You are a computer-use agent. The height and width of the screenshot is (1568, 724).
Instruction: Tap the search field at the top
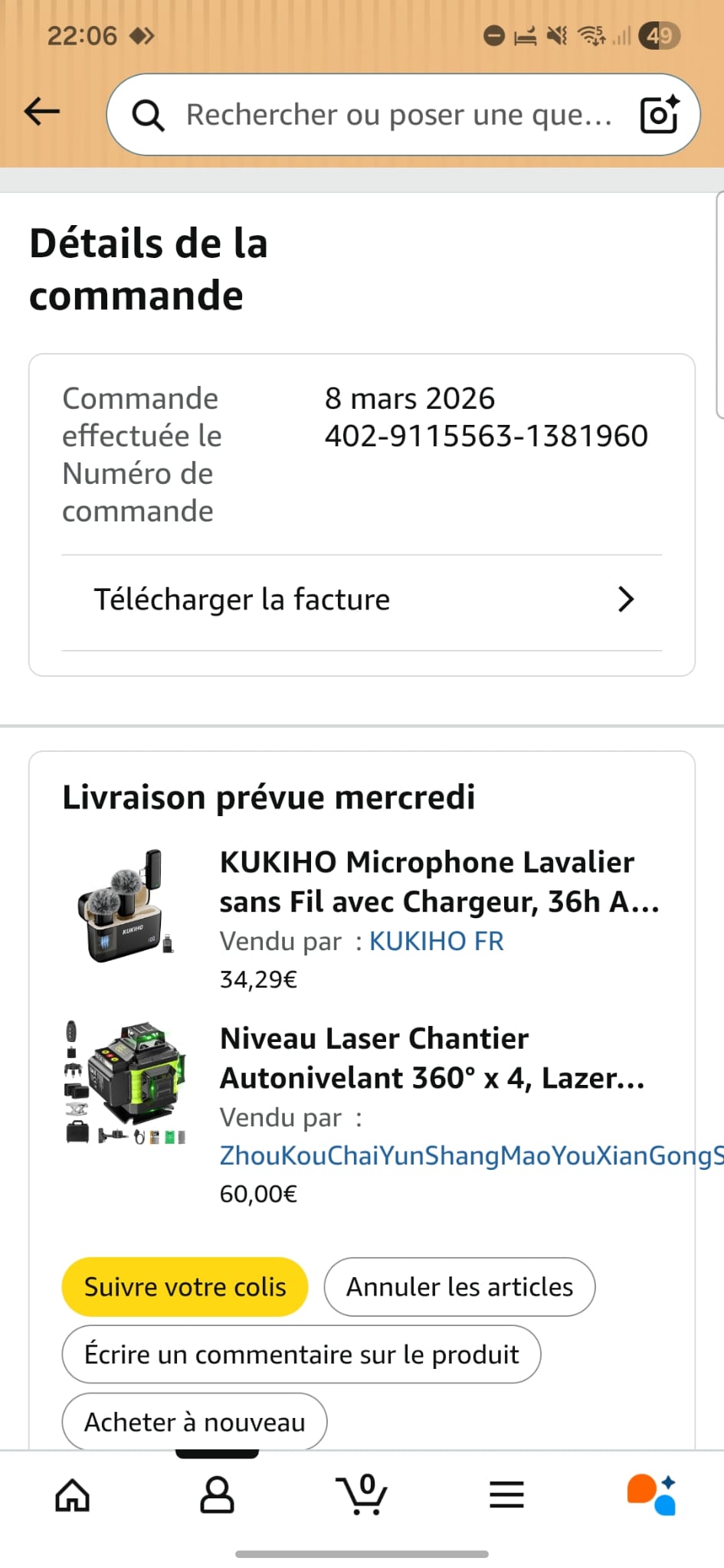[398, 115]
